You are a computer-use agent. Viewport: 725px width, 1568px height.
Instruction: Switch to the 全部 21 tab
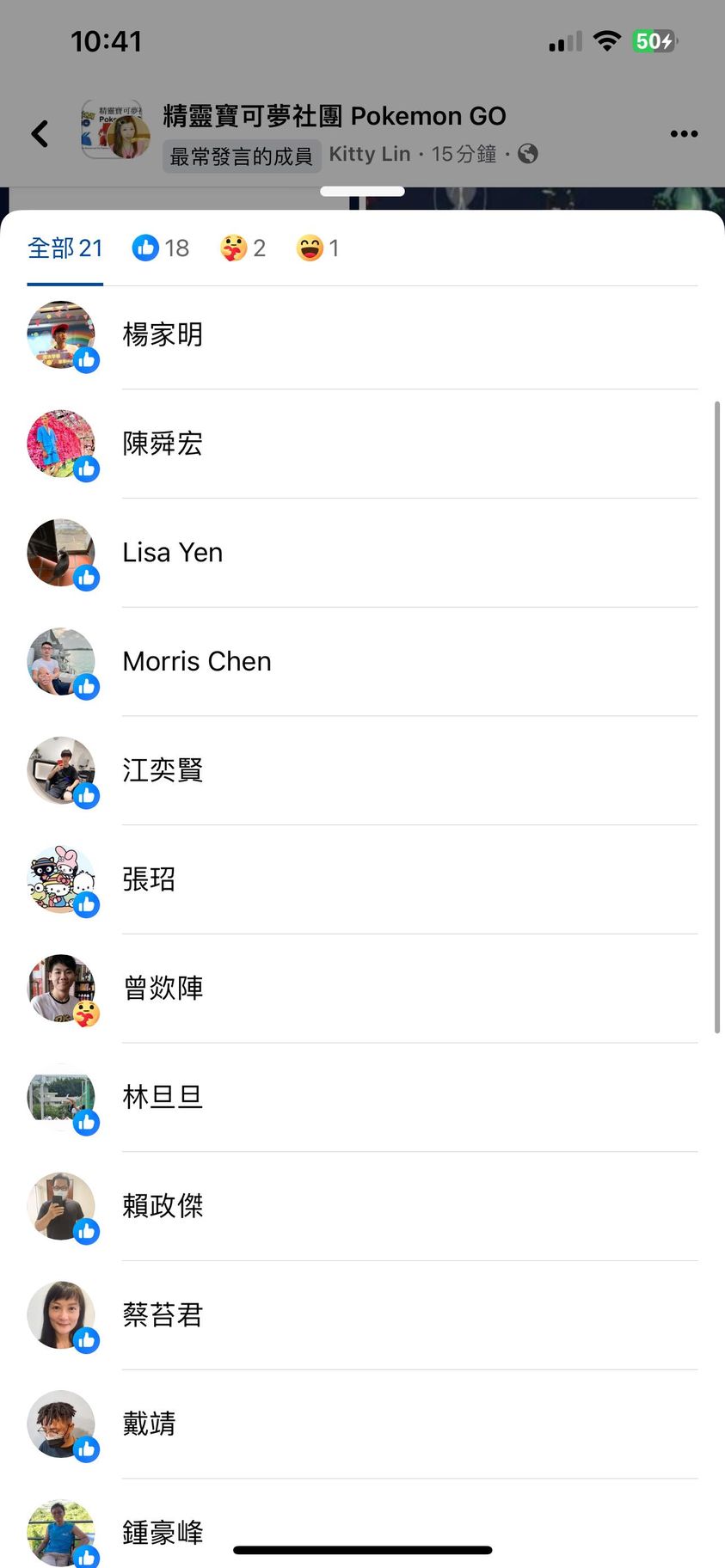click(x=65, y=248)
